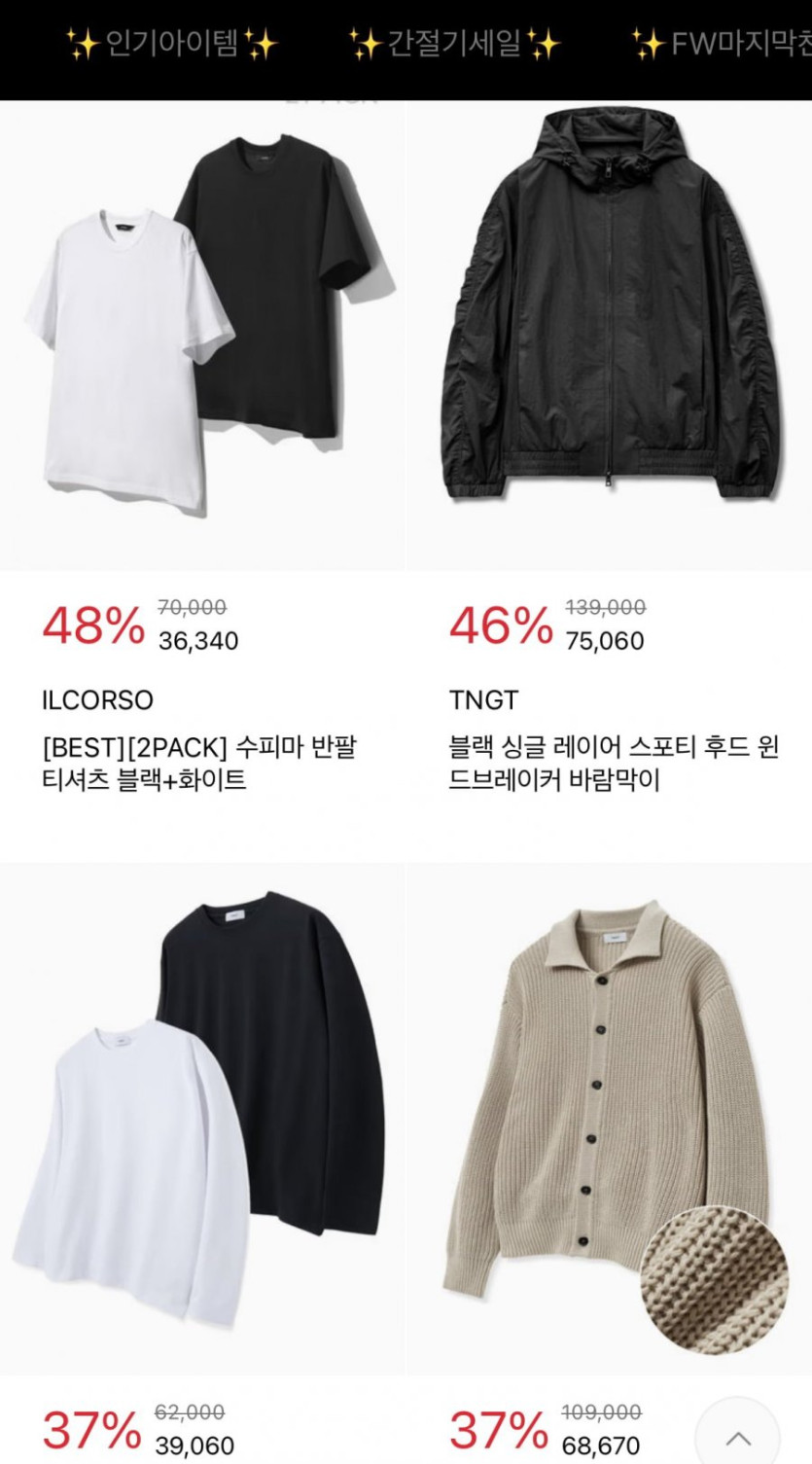Tap the scroll-to-top arrow button
The width and height of the screenshot is (812, 1464).
tap(738, 1438)
